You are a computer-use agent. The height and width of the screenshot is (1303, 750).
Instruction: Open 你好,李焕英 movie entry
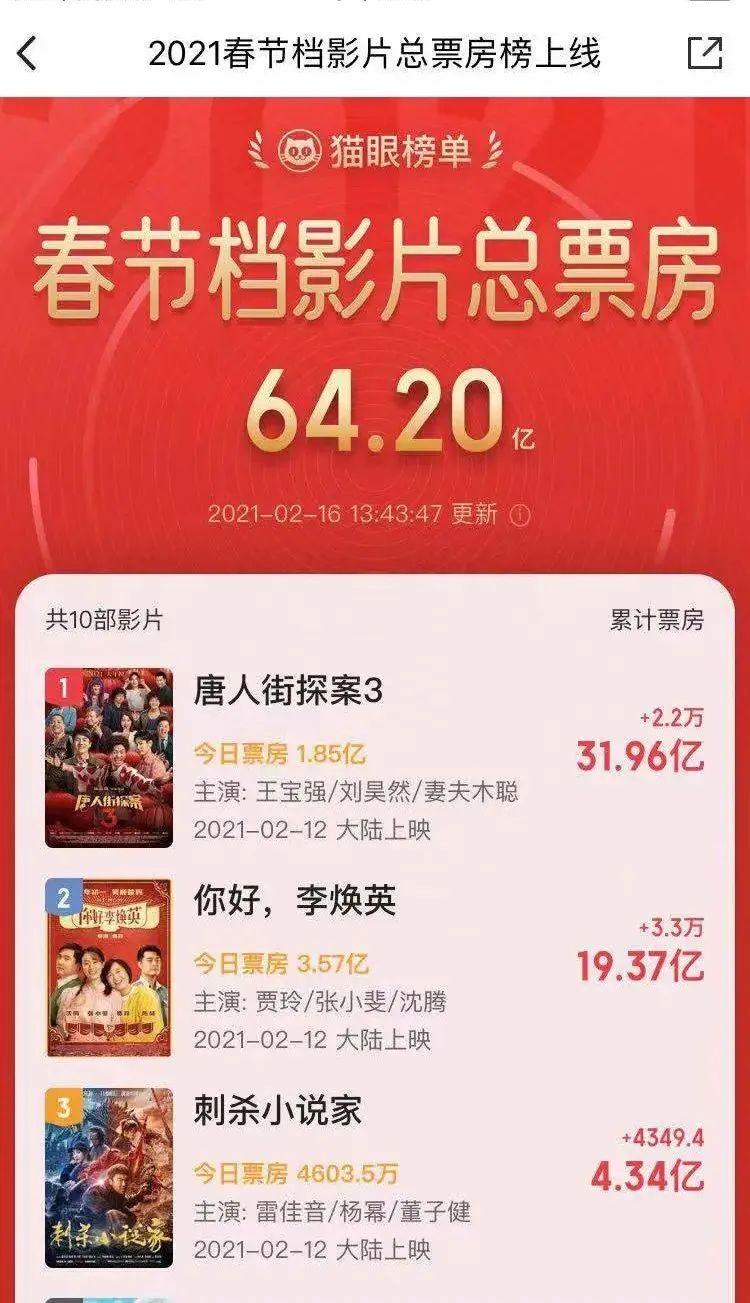pyautogui.click(x=295, y=900)
